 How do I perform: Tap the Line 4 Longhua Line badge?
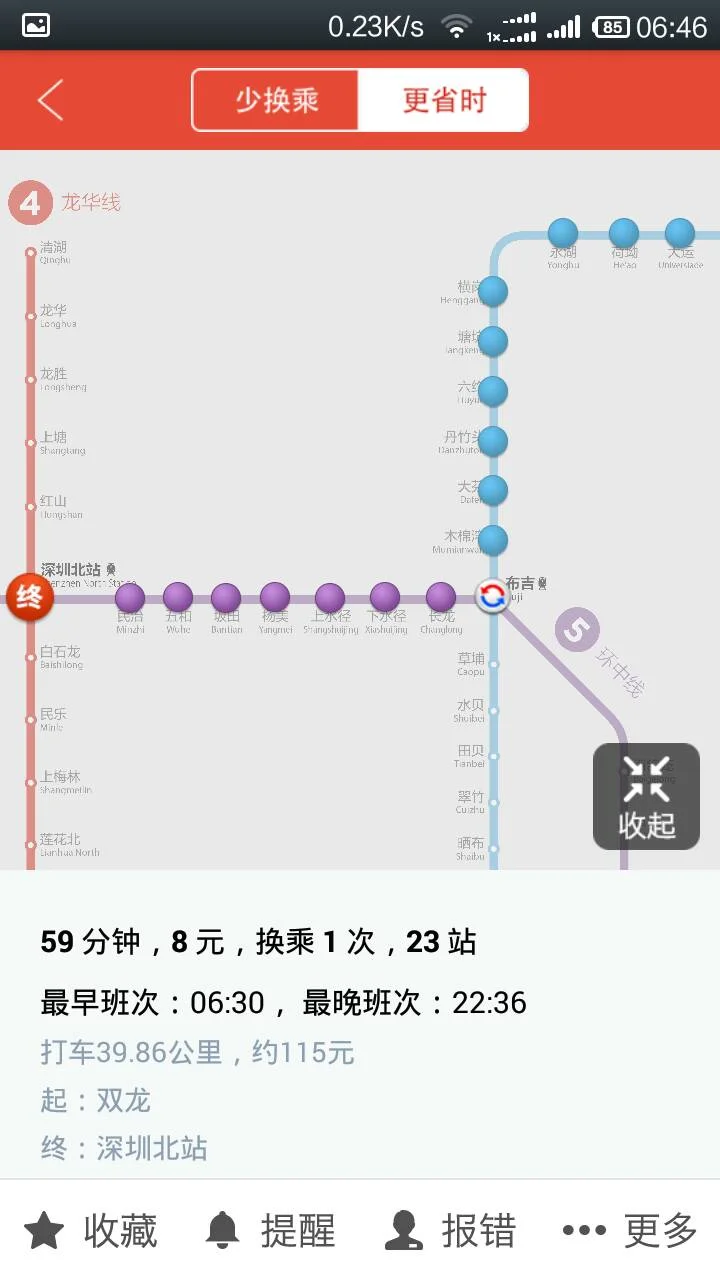[29, 202]
